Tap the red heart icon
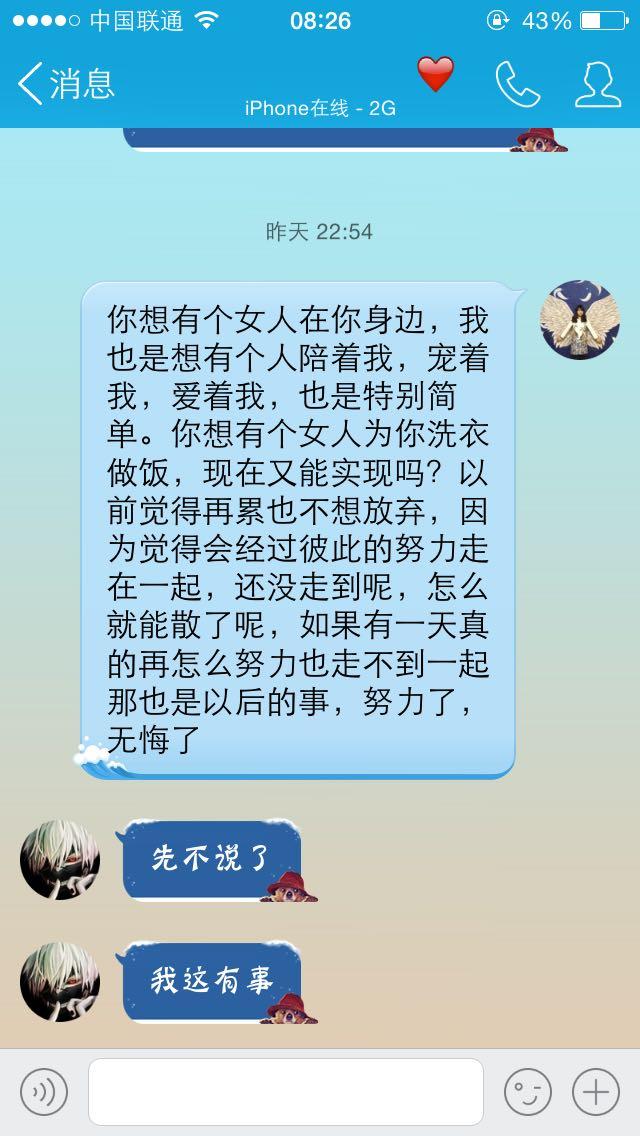The height and width of the screenshot is (1136, 640). (x=435, y=76)
